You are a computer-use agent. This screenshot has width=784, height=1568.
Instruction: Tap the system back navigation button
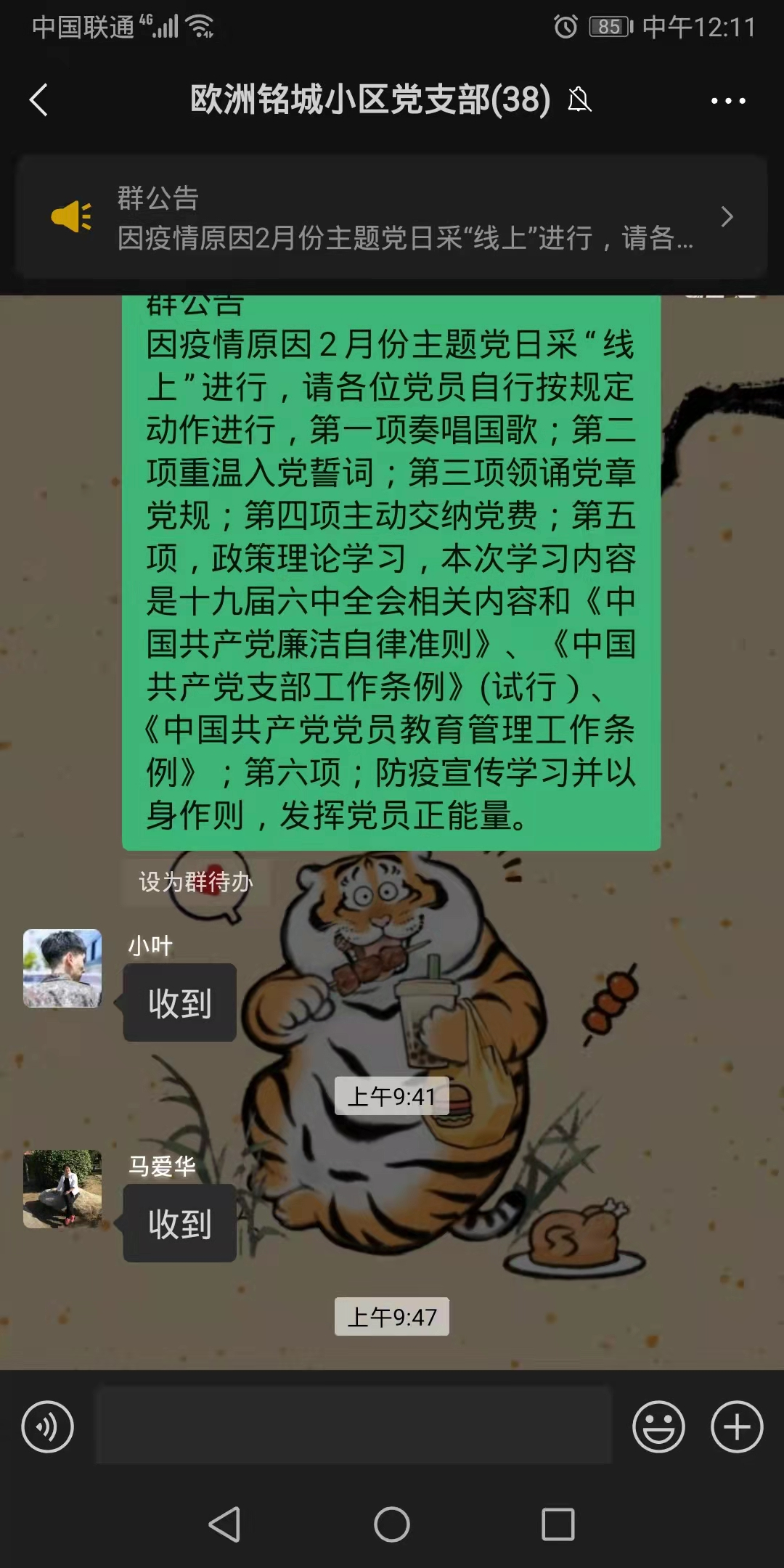225,1524
